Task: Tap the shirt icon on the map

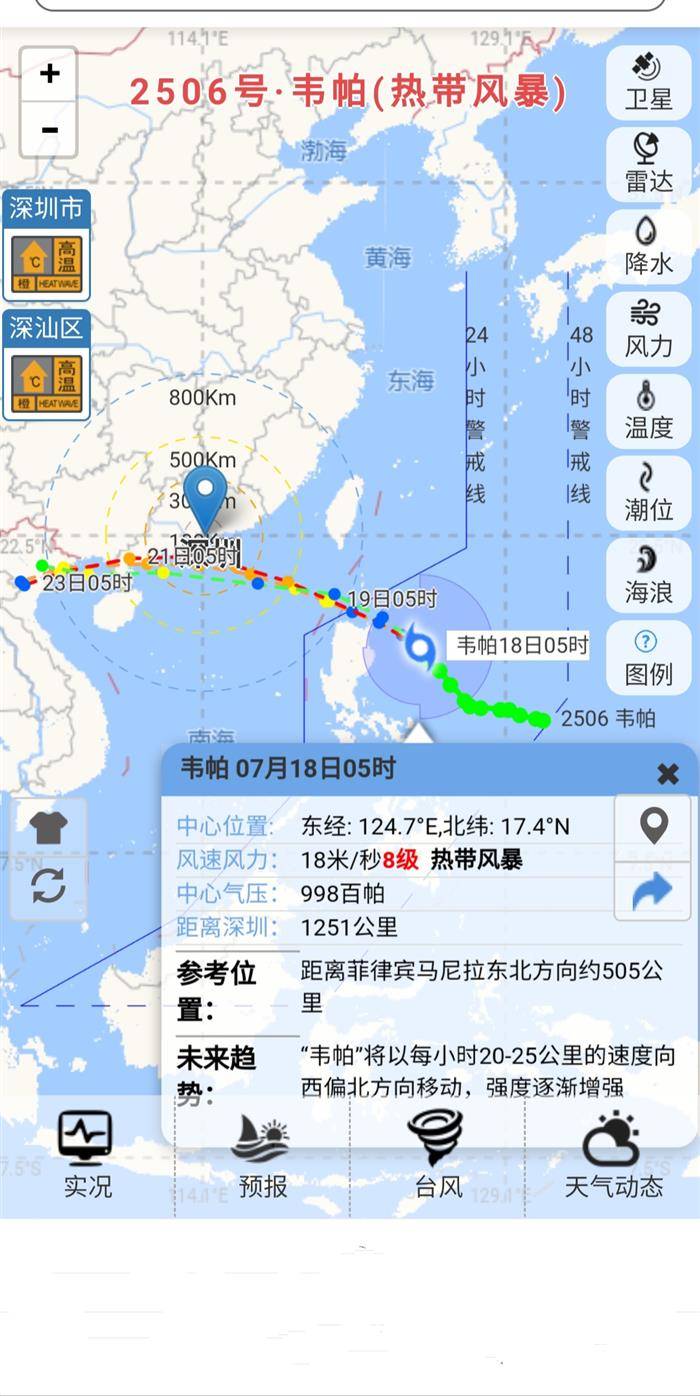Action: (x=48, y=828)
